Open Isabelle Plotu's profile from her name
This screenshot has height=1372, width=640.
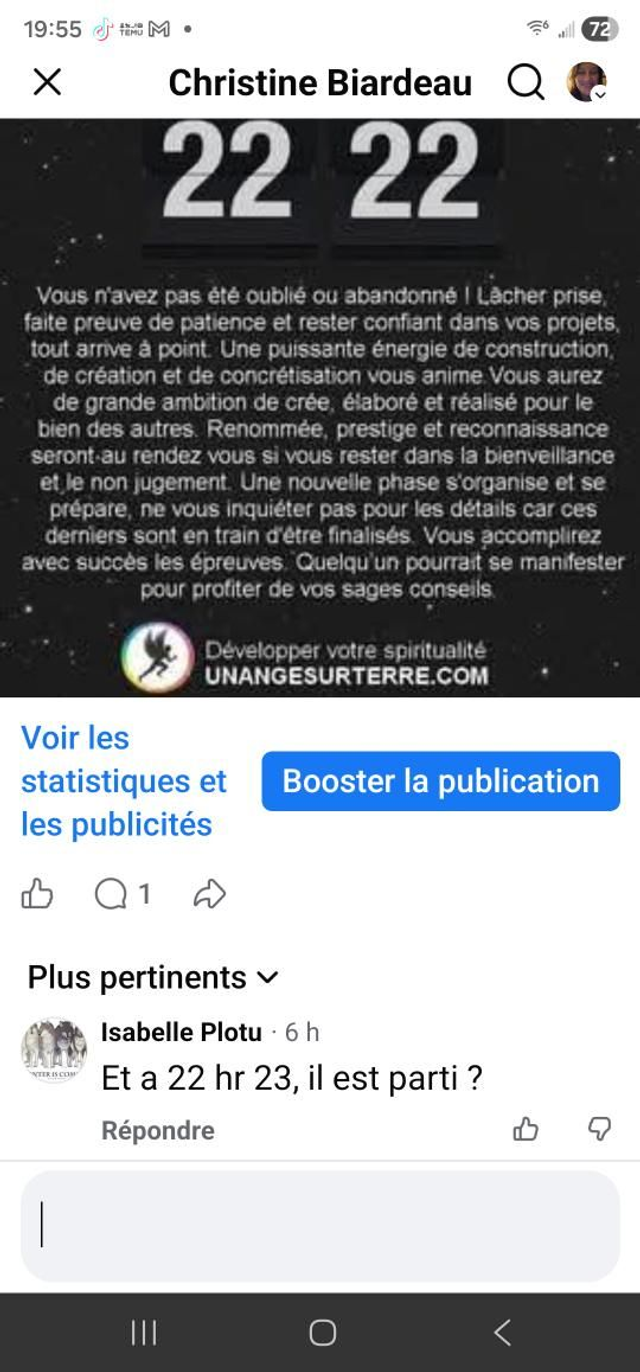(x=181, y=1032)
